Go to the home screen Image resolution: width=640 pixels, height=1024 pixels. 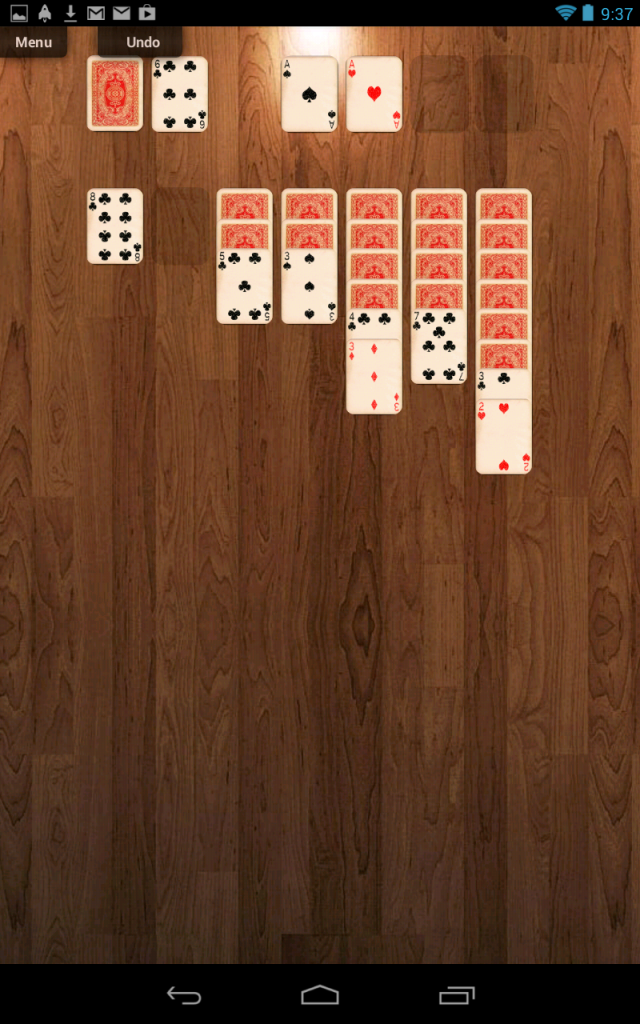pos(320,995)
